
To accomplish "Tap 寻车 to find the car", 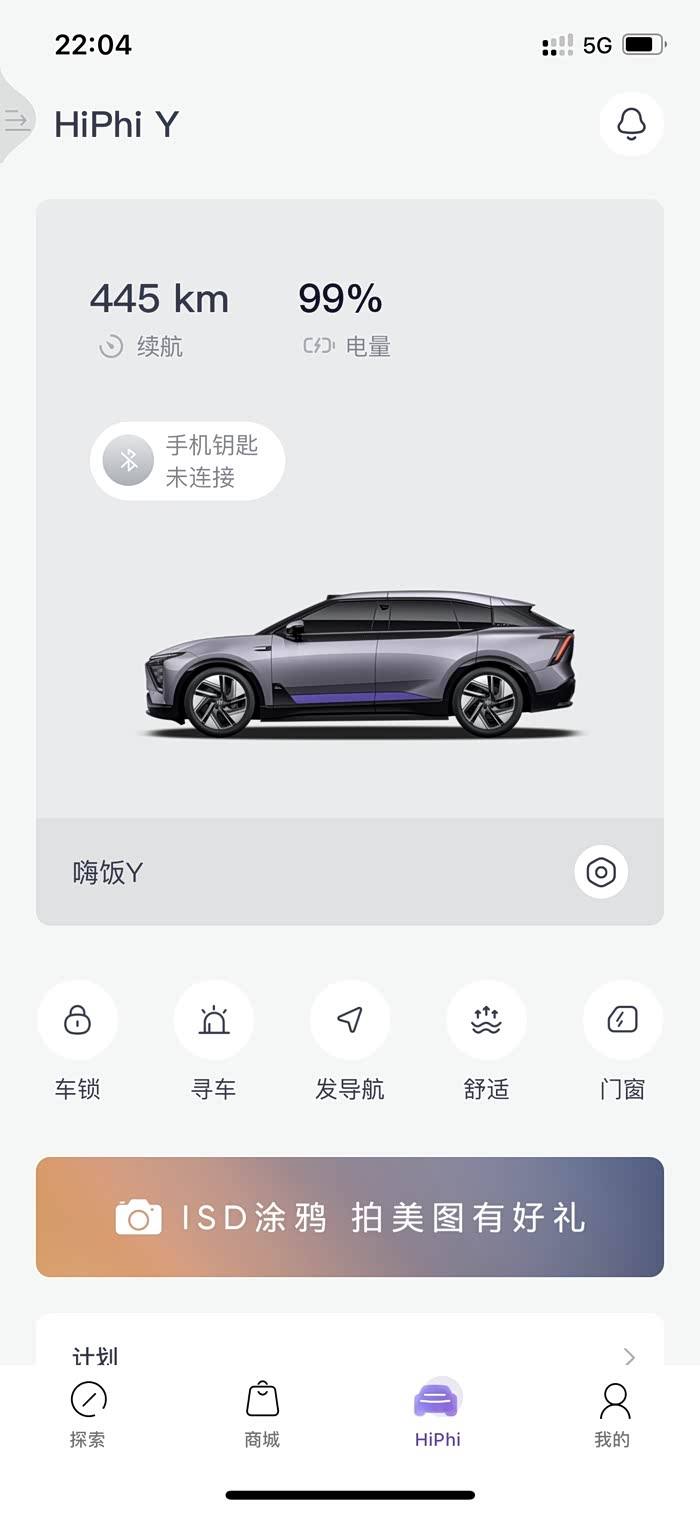I will (214, 1042).
